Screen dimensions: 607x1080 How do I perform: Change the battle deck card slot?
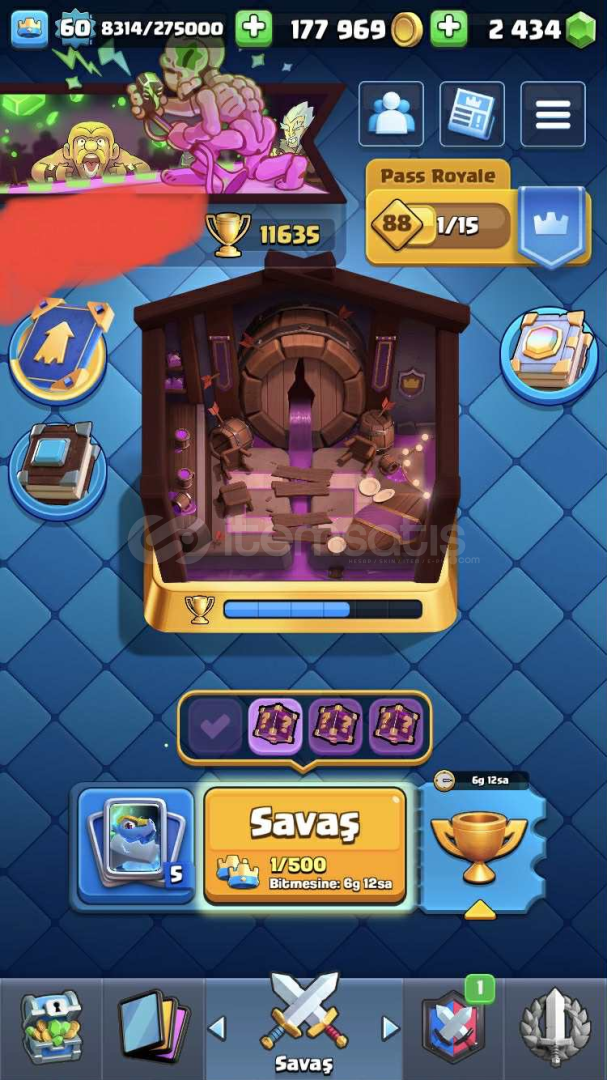(136, 846)
